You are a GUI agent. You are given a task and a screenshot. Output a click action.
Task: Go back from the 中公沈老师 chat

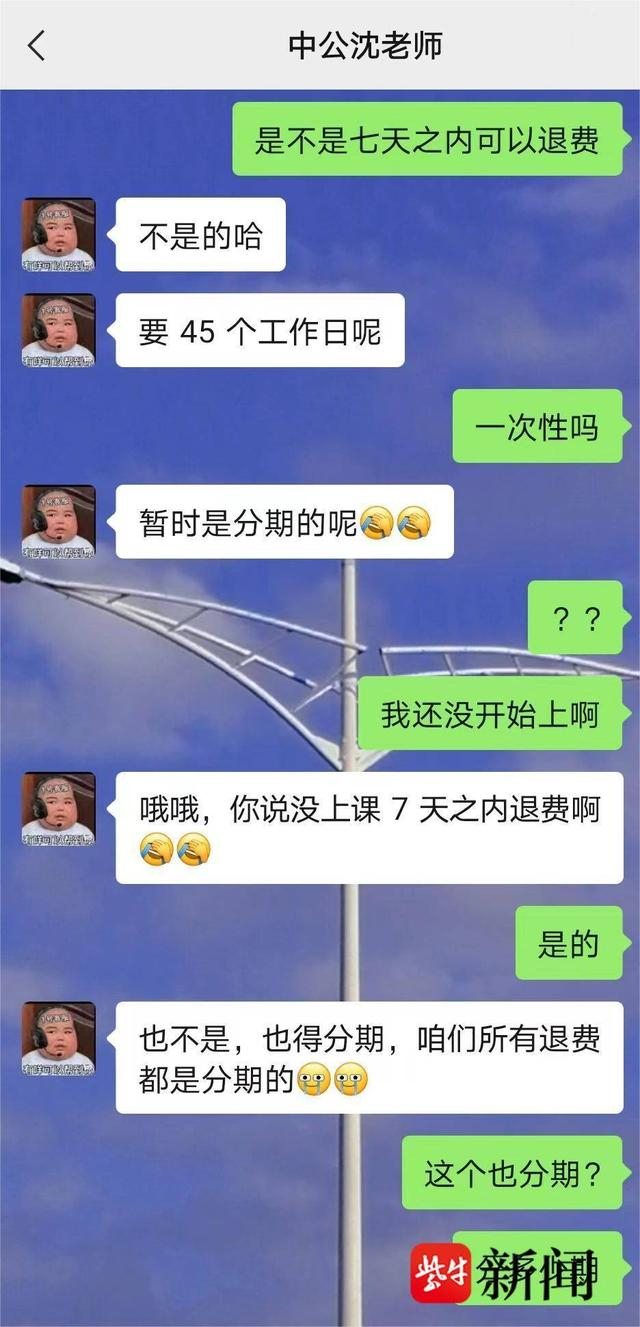click(x=36, y=46)
